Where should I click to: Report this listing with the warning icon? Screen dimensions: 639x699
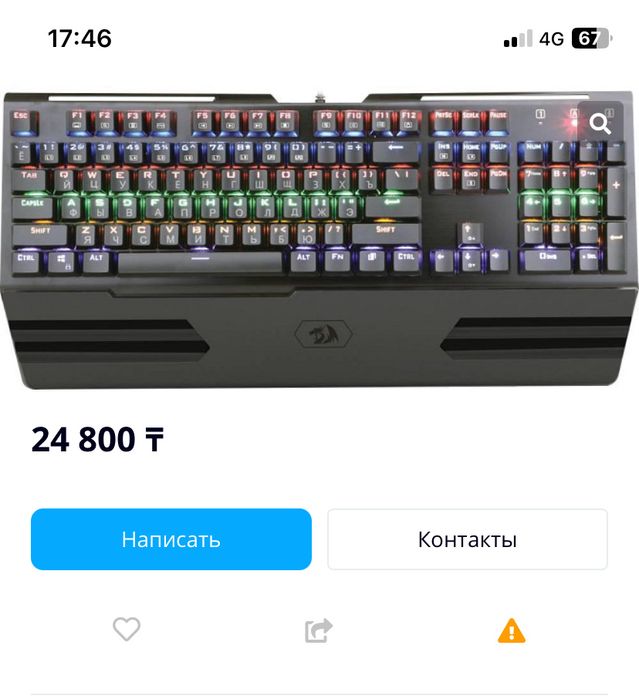coord(511,631)
